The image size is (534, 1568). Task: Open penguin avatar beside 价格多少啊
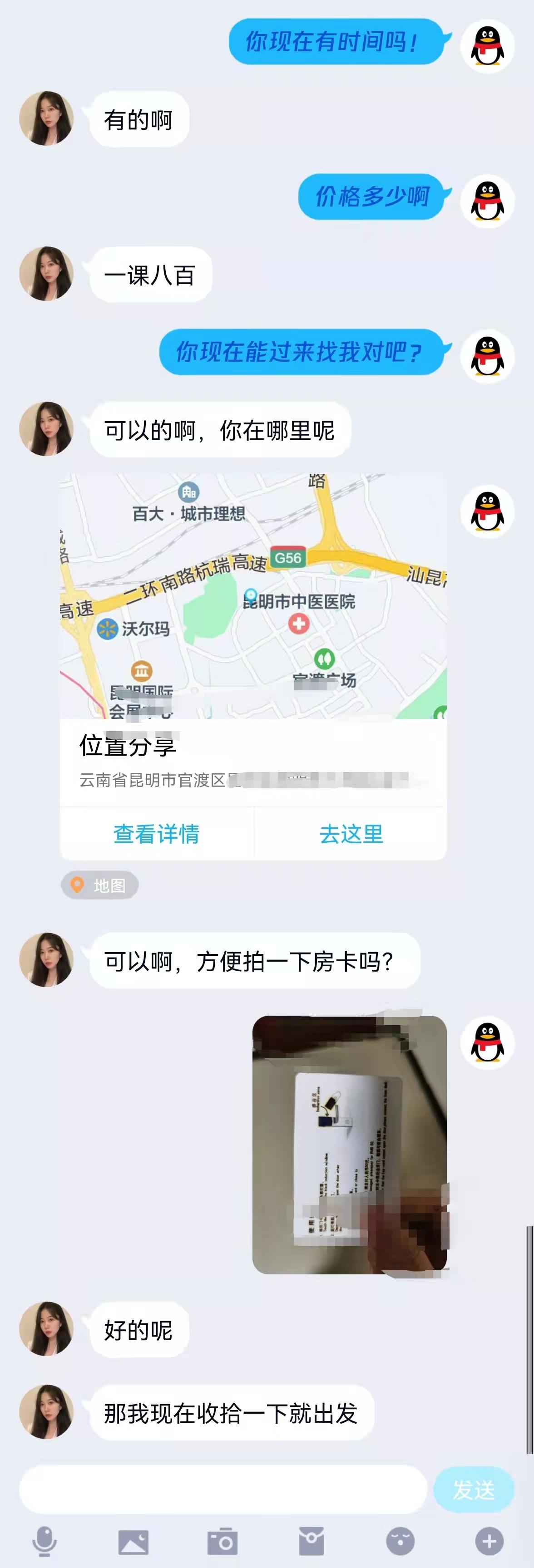[x=487, y=201]
